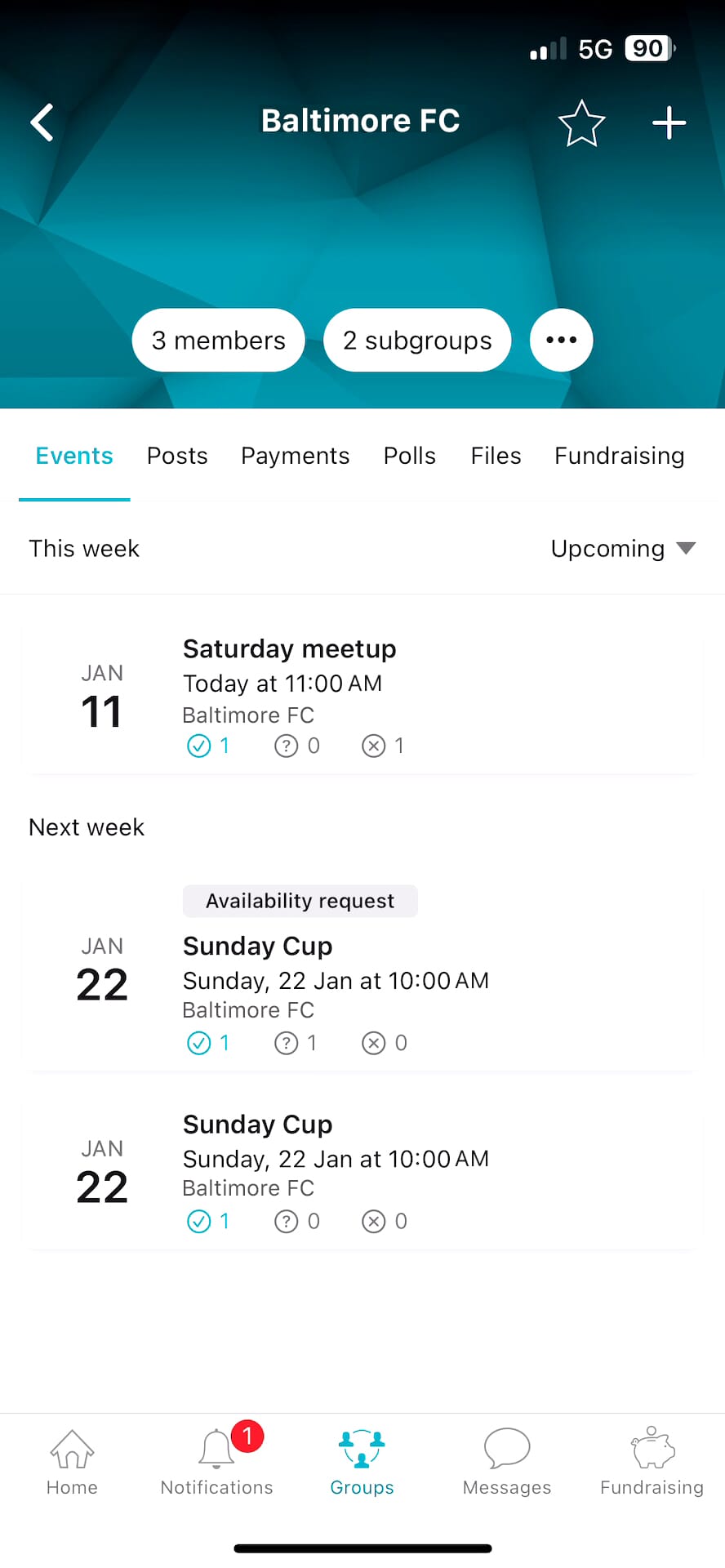Open the Saturday meetup event details
The height and width of the screenshot is (1568, 725).
click(x=289, y=648)
